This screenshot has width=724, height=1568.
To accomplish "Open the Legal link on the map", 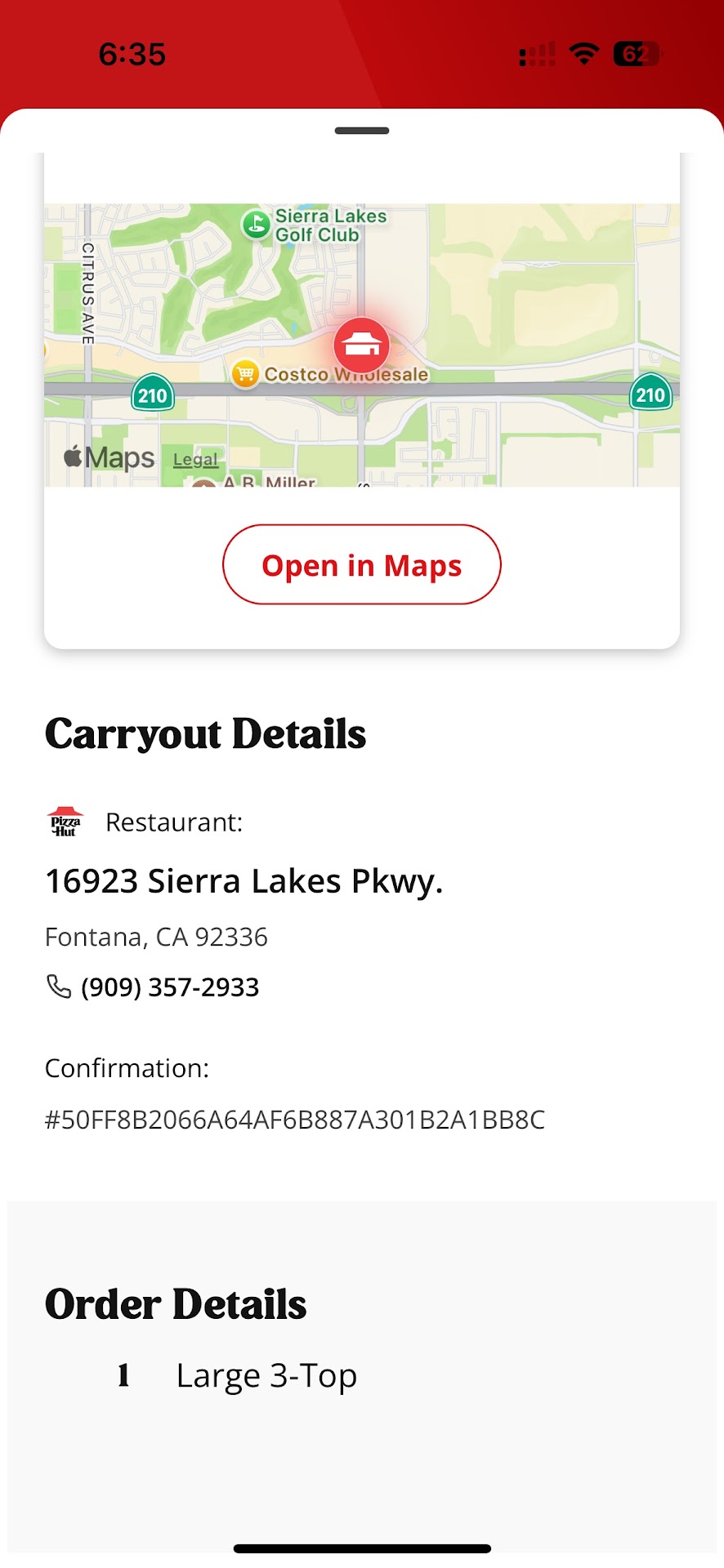I will [195, 460].
